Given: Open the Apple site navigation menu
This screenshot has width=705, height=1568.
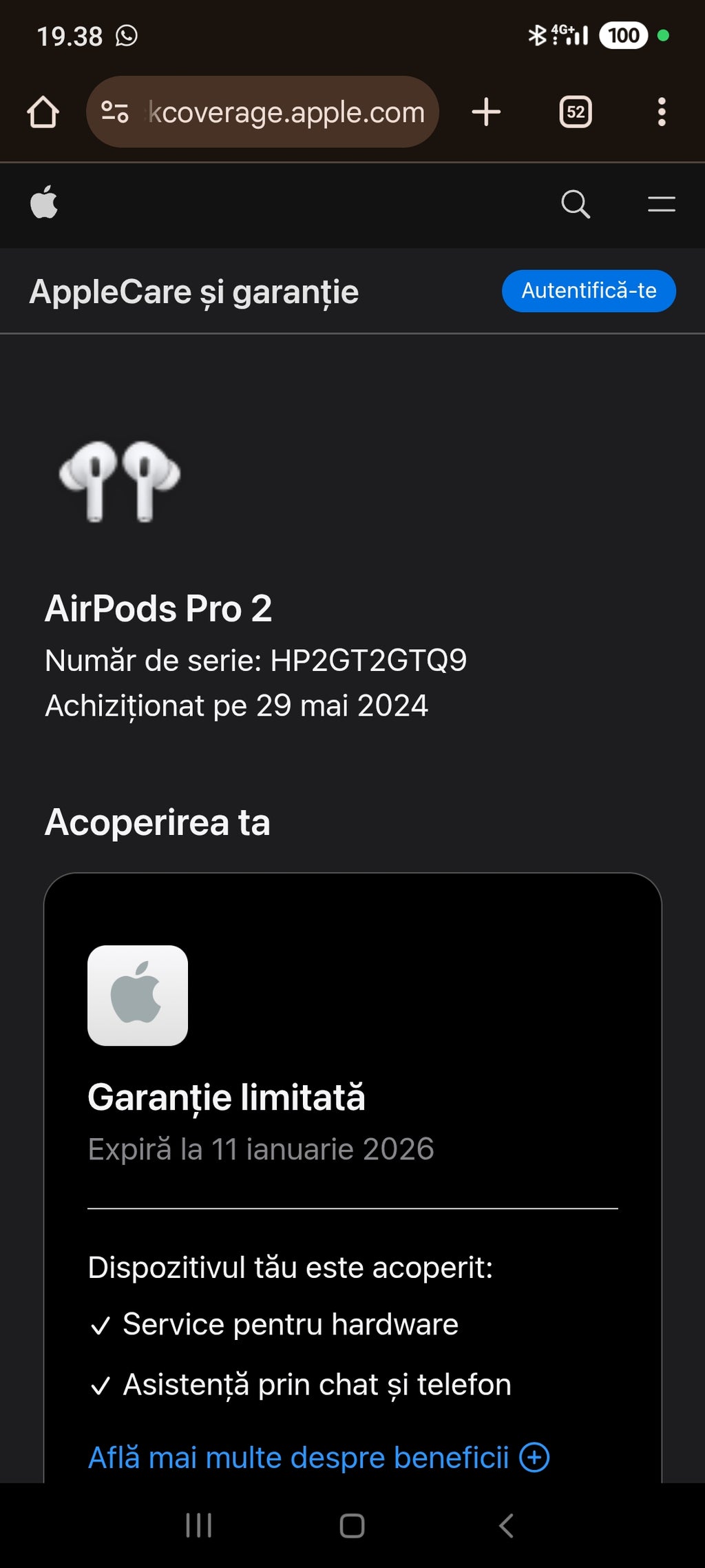Looking at the screenshot, I should click(659, 203).
